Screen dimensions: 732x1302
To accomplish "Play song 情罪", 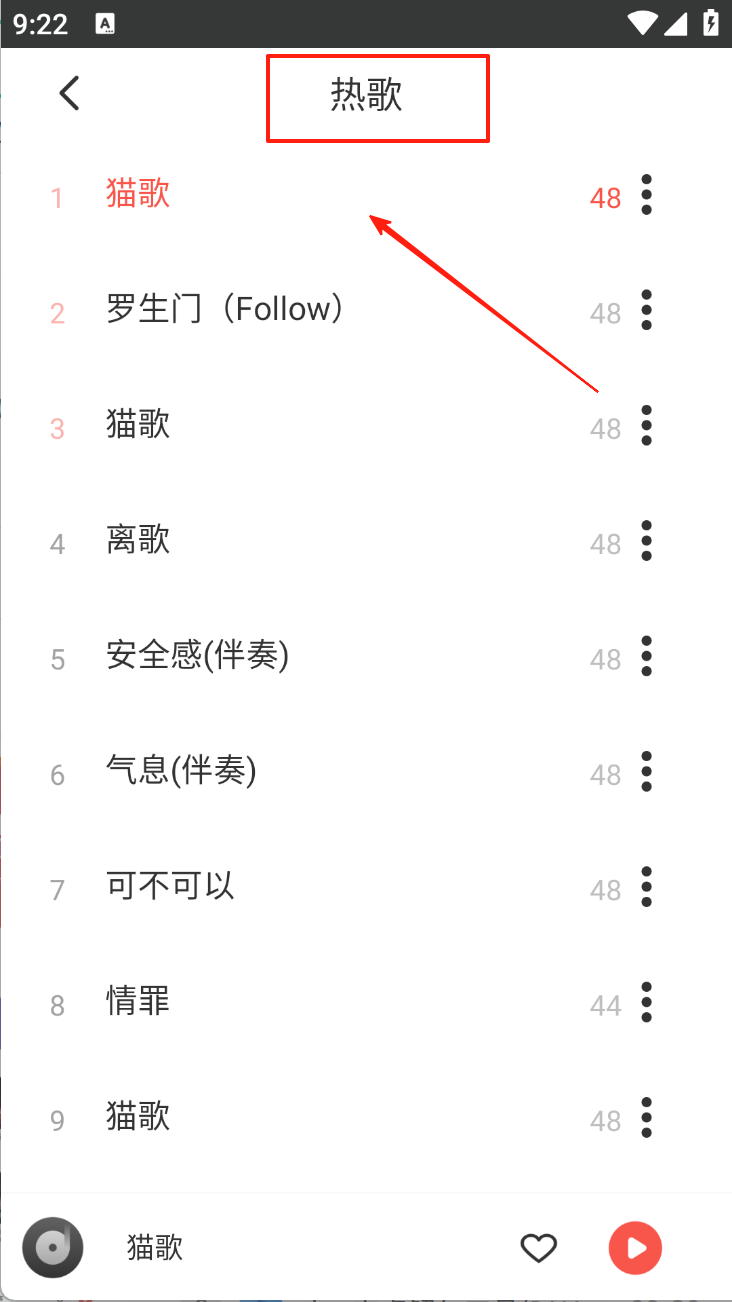I will (x=138, y=1001).
